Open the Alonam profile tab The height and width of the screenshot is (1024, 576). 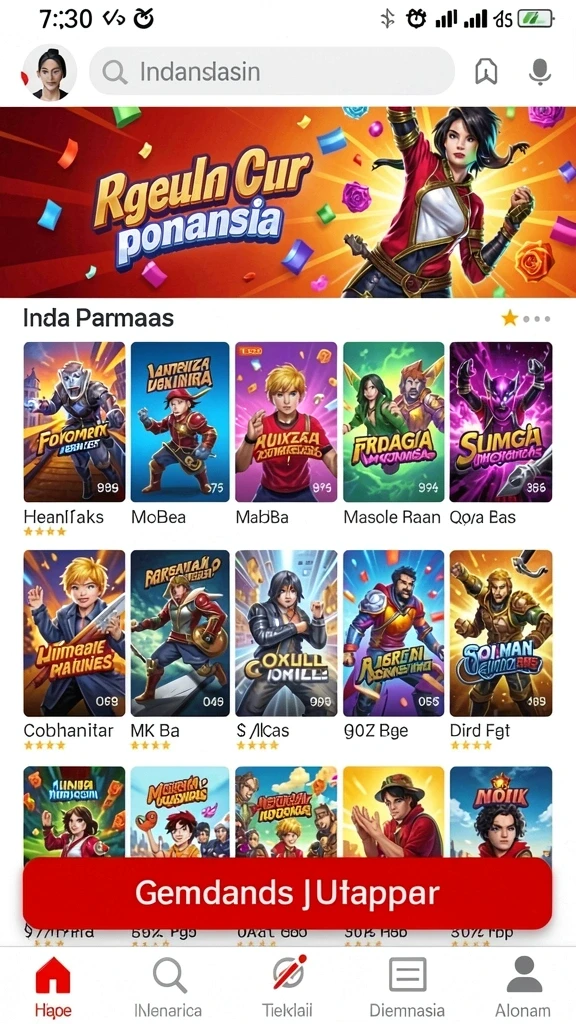coord(523,986)
